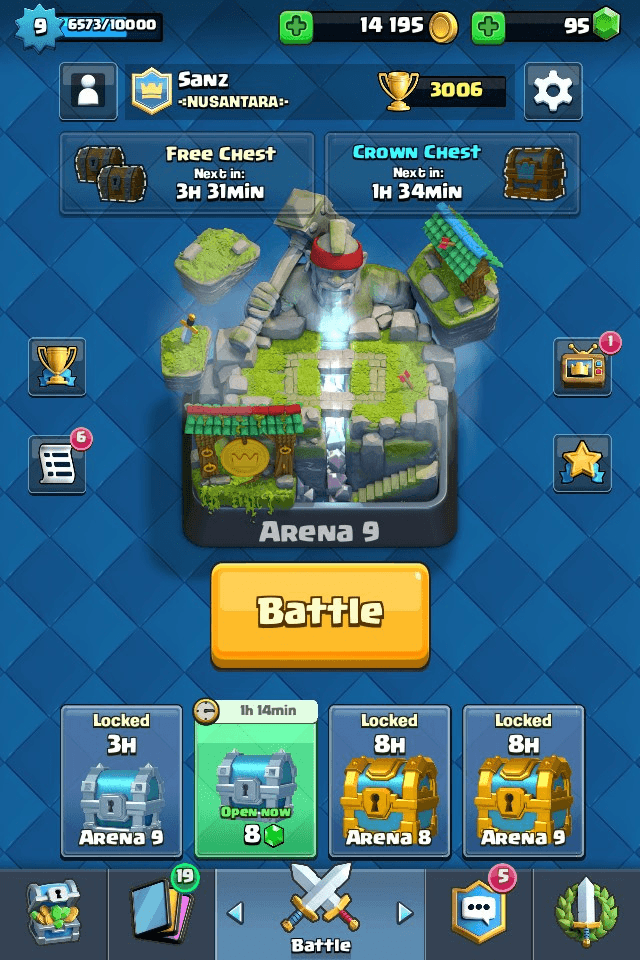Open the settings gear
The image size is (640, 960).
(x=552, y=91)
